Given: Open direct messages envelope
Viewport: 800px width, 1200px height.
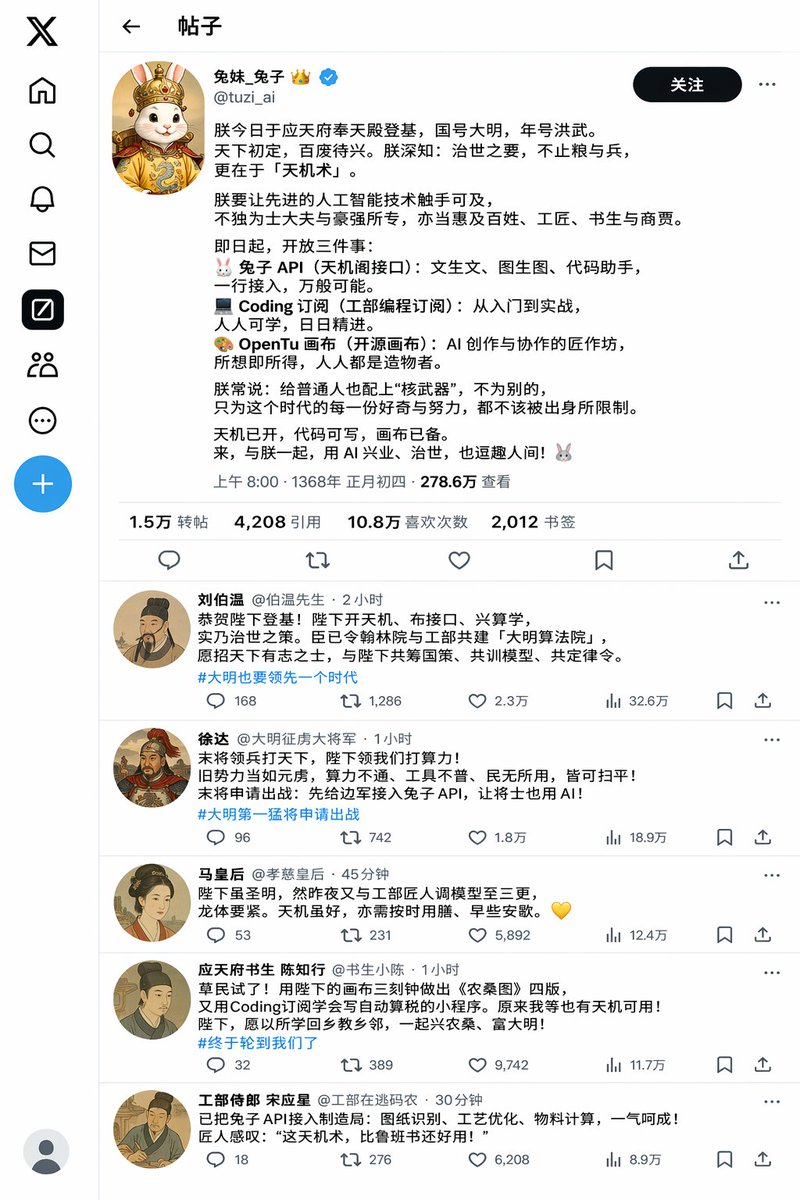Looking at the screenshot, I should pos(42,254).
